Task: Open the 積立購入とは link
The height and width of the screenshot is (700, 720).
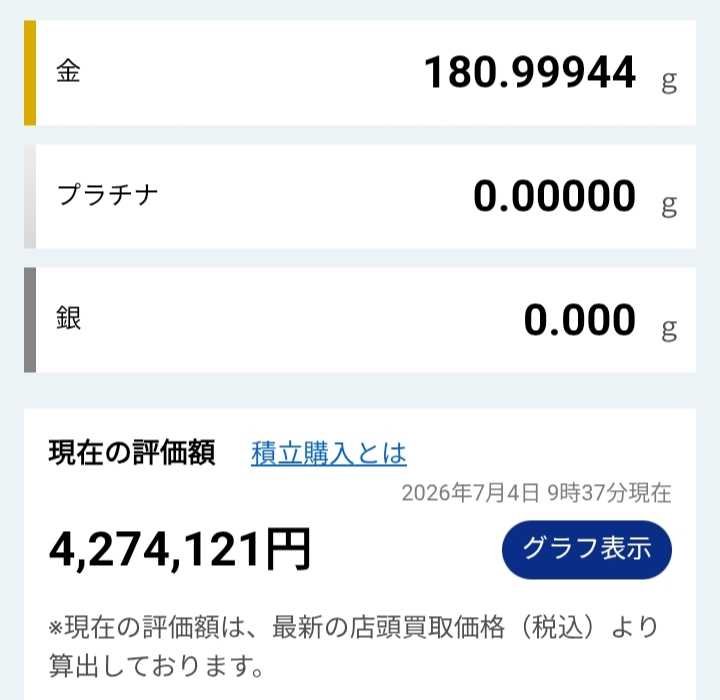Action: [x=328, y=454]
